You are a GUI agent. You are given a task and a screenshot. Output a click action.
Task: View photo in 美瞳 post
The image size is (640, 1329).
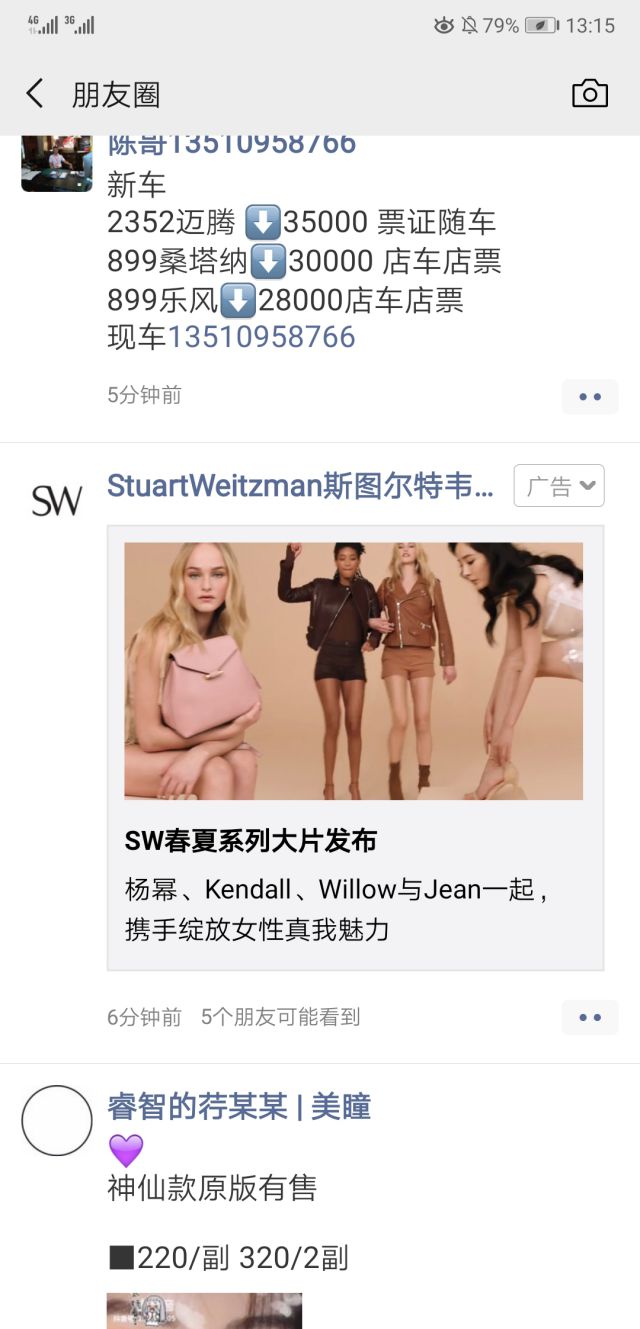204,1310
